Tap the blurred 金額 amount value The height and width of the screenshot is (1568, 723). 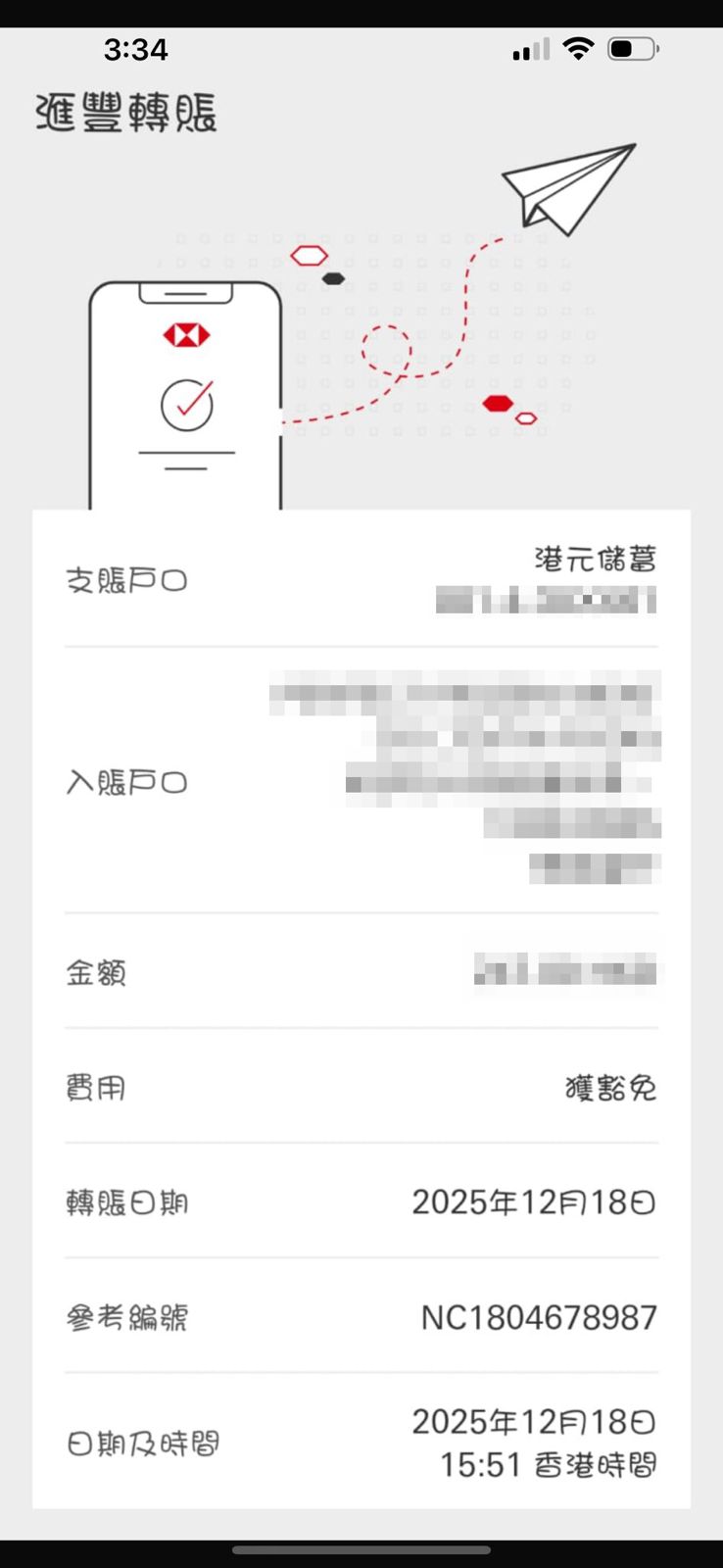tap(565, 970)
